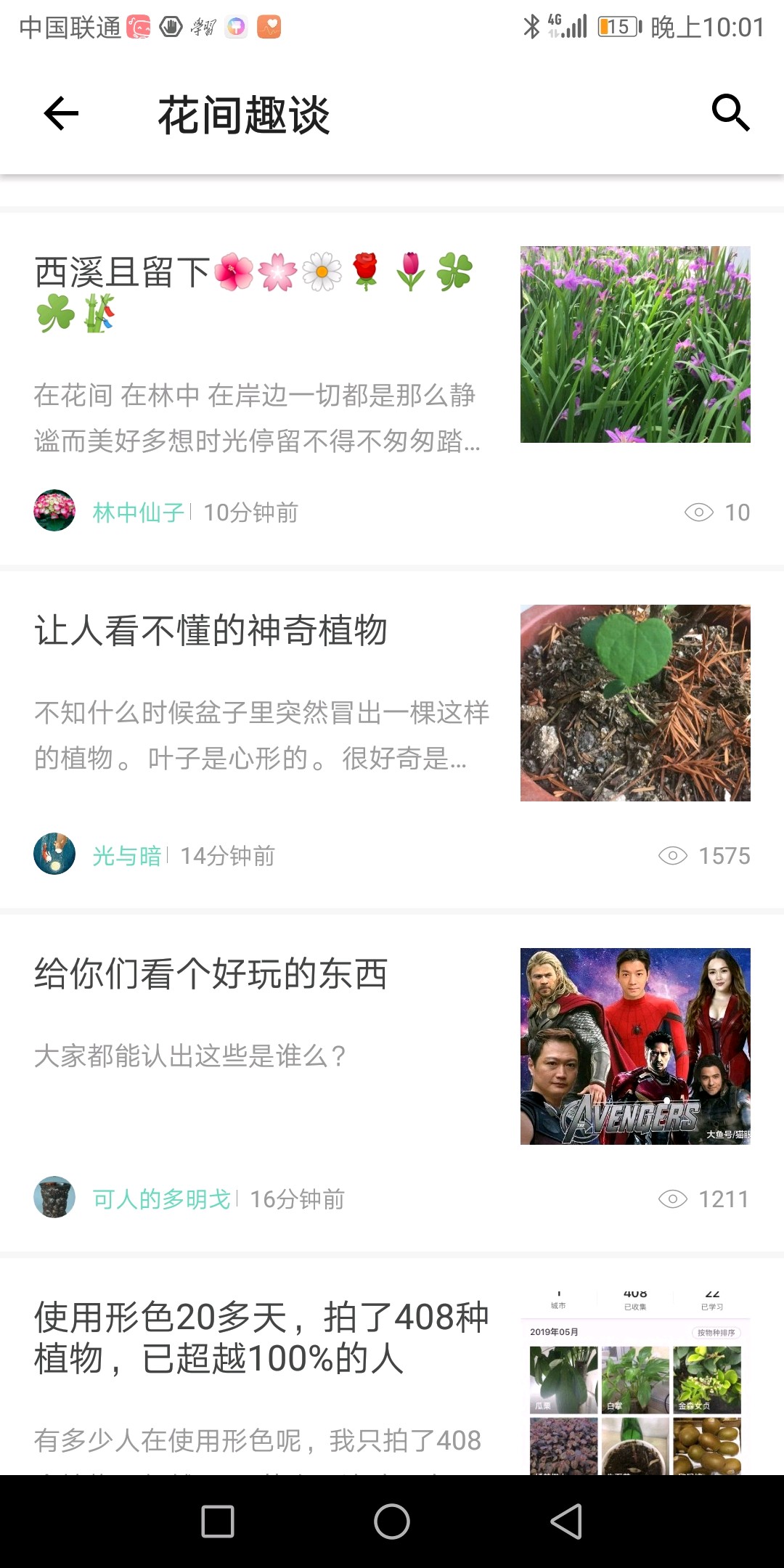Open 可人的多明戈's profile
The image size is (784, 1568).
[161, 1199]
